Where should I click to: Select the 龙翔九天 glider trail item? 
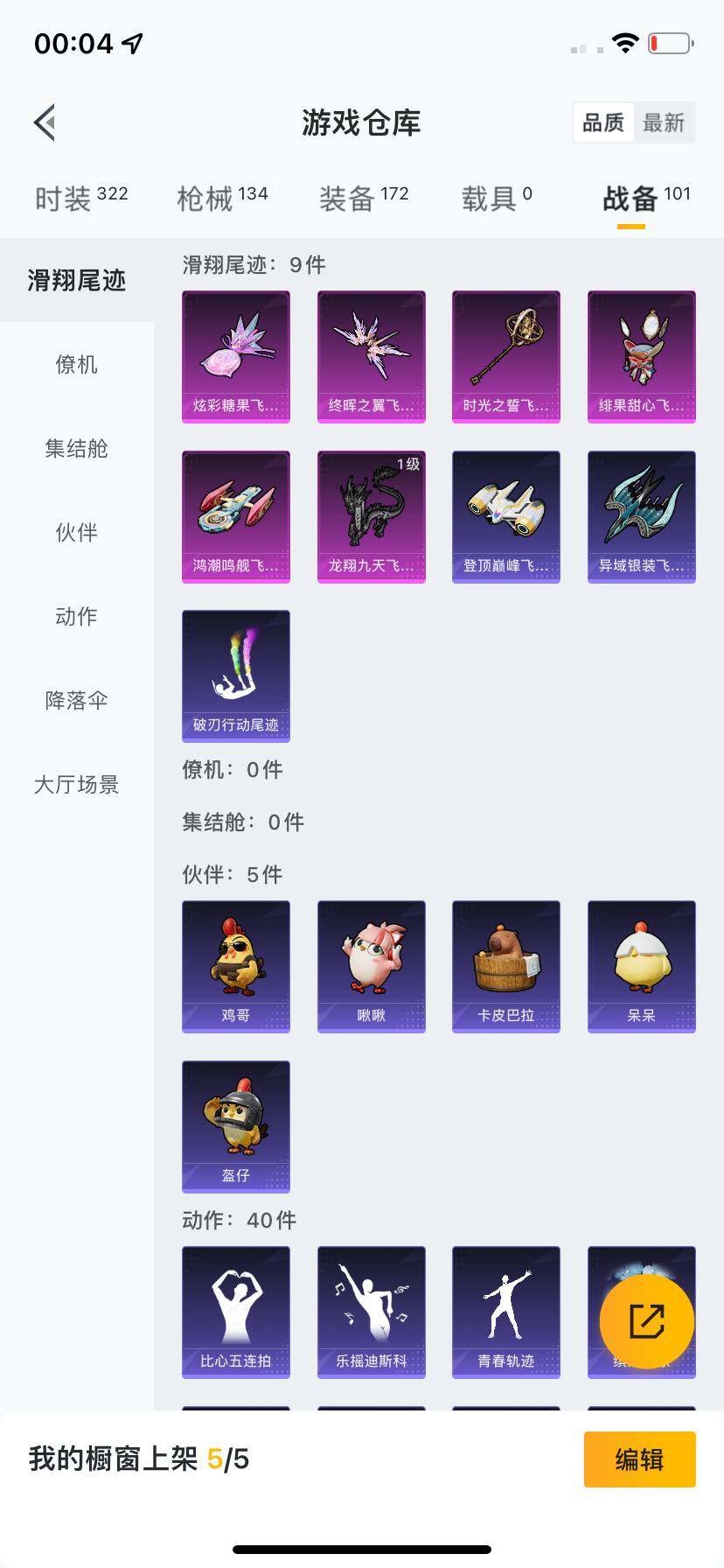point(371,516)
